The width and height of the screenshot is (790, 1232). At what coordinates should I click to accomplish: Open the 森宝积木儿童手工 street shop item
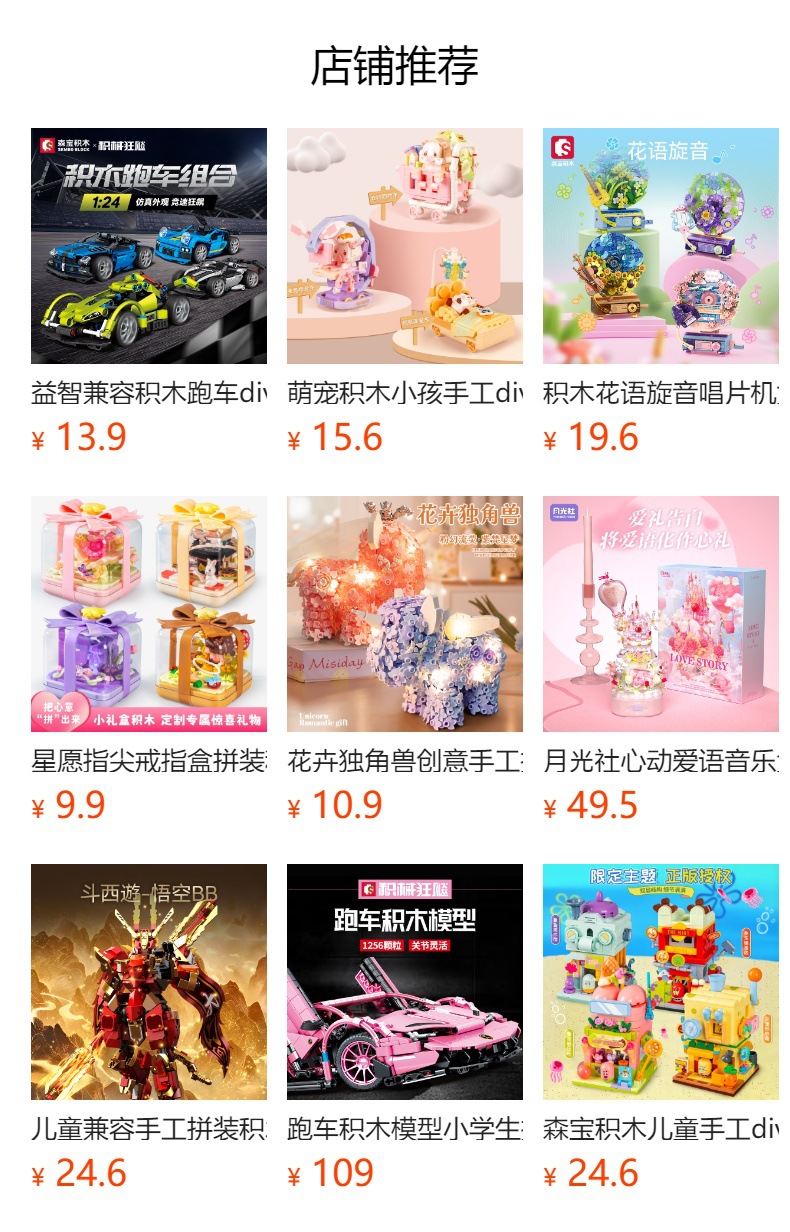(660, 982)
